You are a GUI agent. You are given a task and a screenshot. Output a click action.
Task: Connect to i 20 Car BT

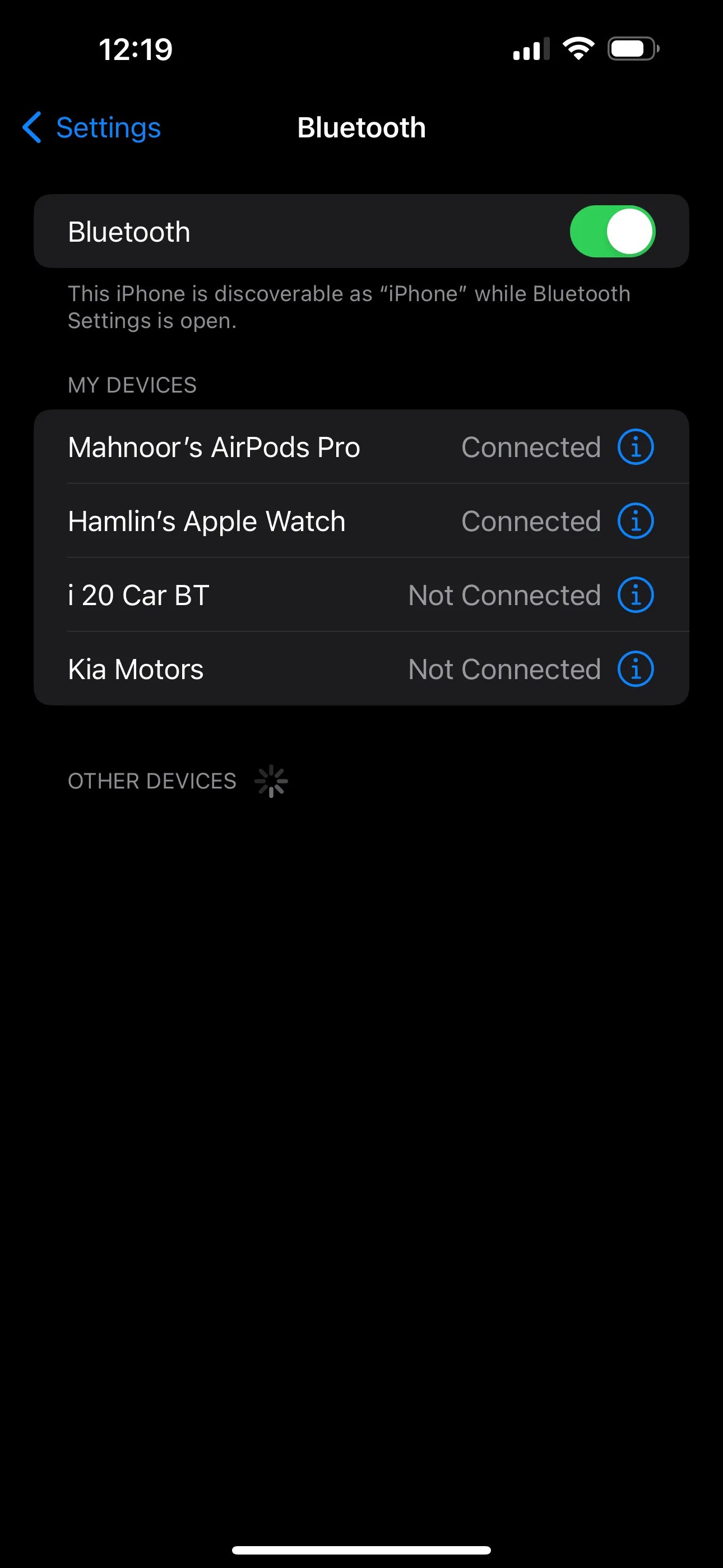pos(243,596)
